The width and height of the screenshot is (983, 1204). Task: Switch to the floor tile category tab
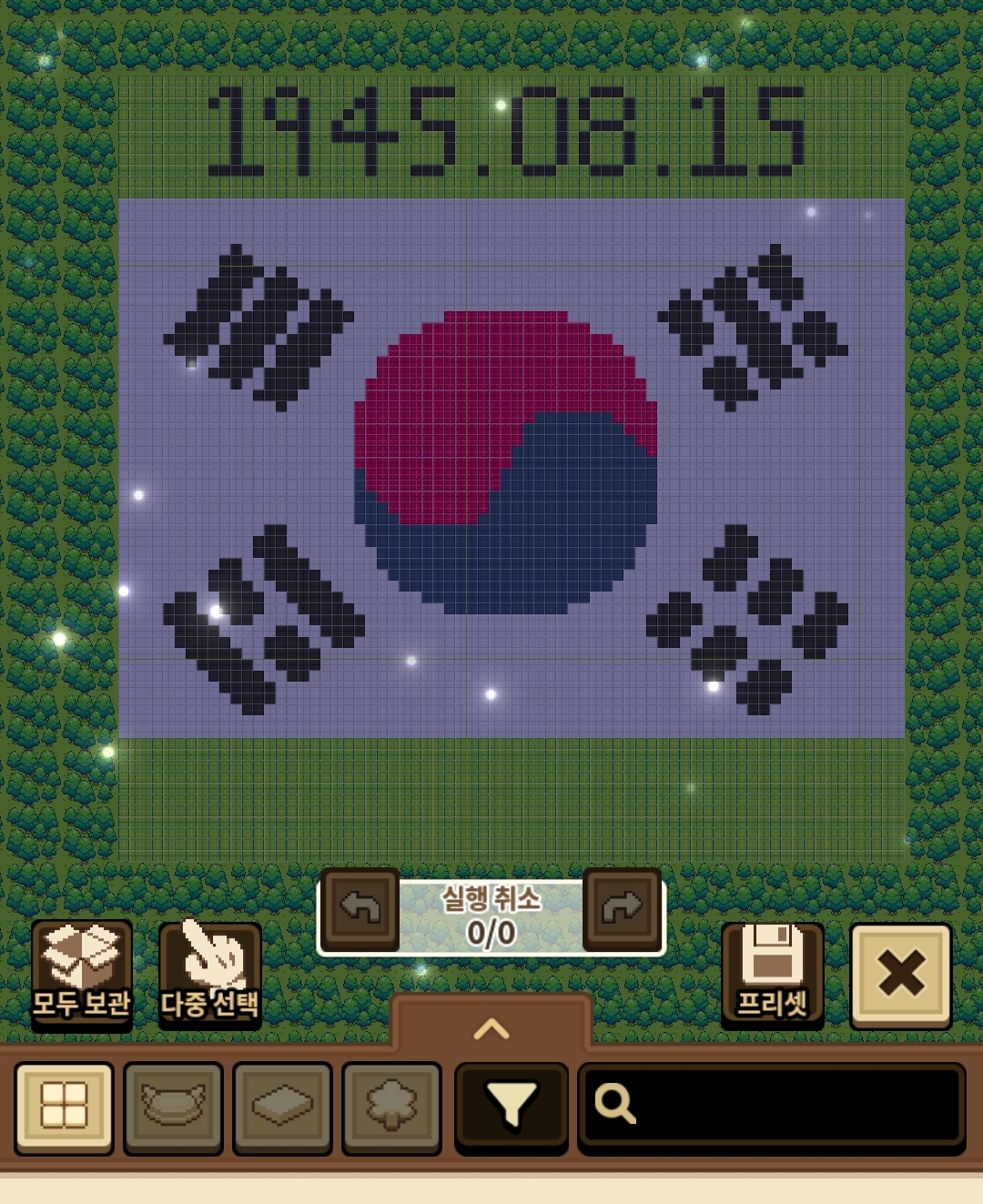pos(282,1107)
